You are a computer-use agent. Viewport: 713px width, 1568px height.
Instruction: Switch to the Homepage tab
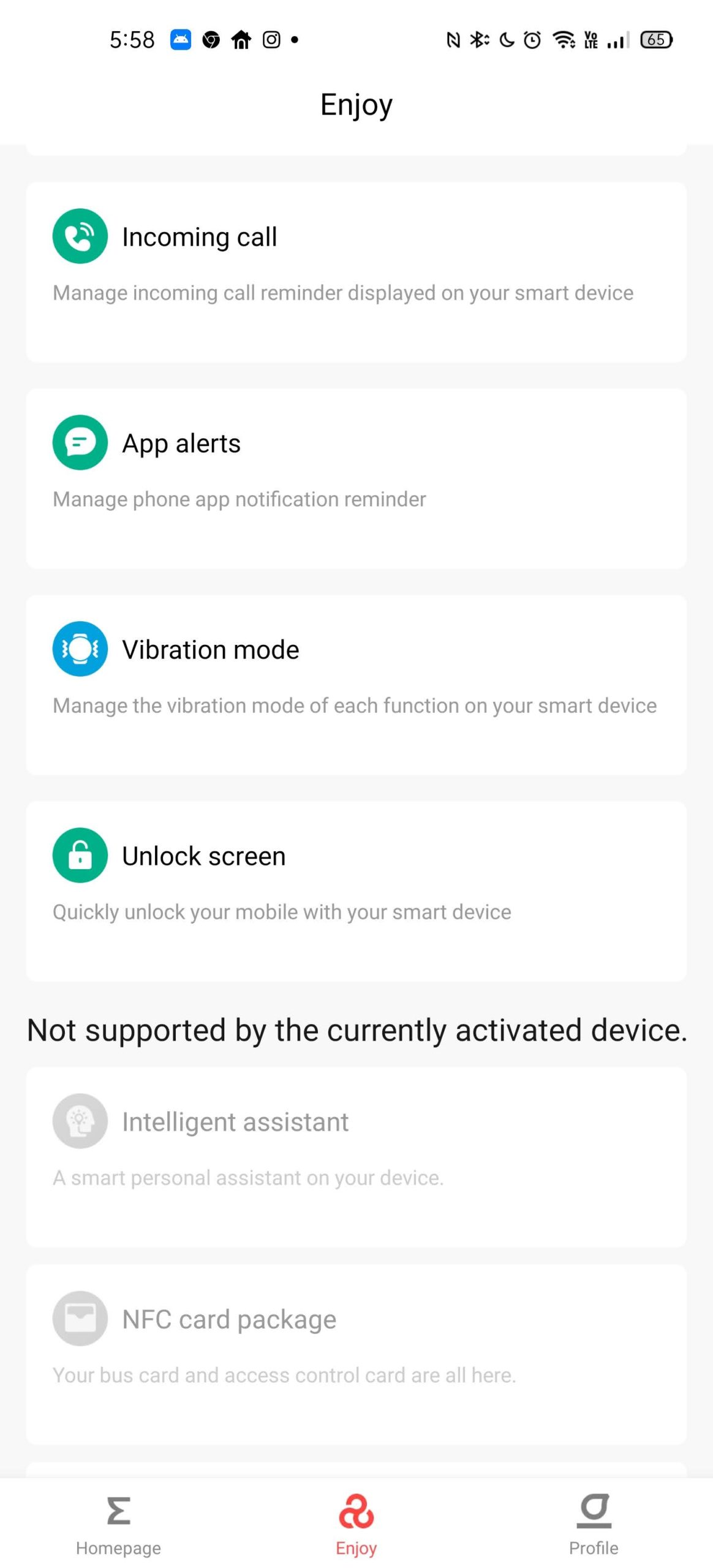pyautogui.click(x=119, y=1524)
